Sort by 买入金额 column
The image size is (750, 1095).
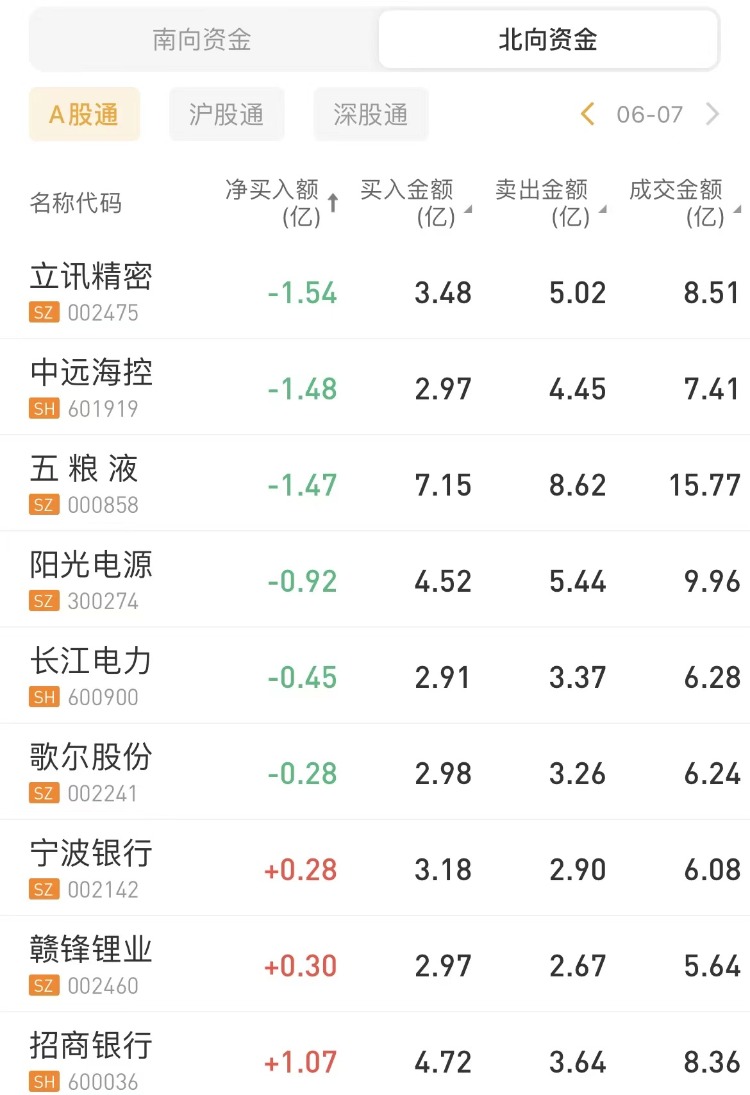click(x=414, y=202)
